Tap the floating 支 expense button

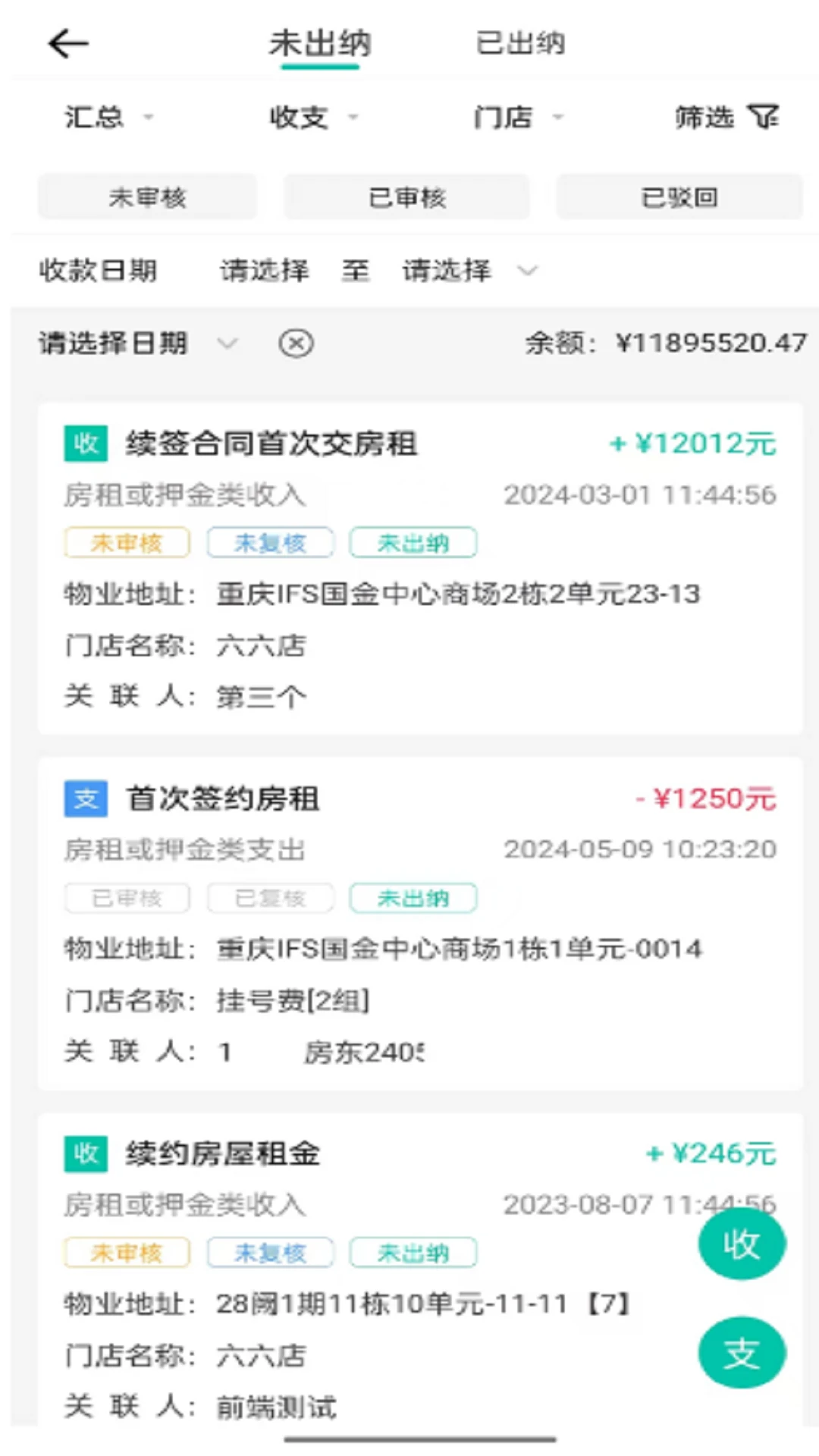tap(742, 1352)
